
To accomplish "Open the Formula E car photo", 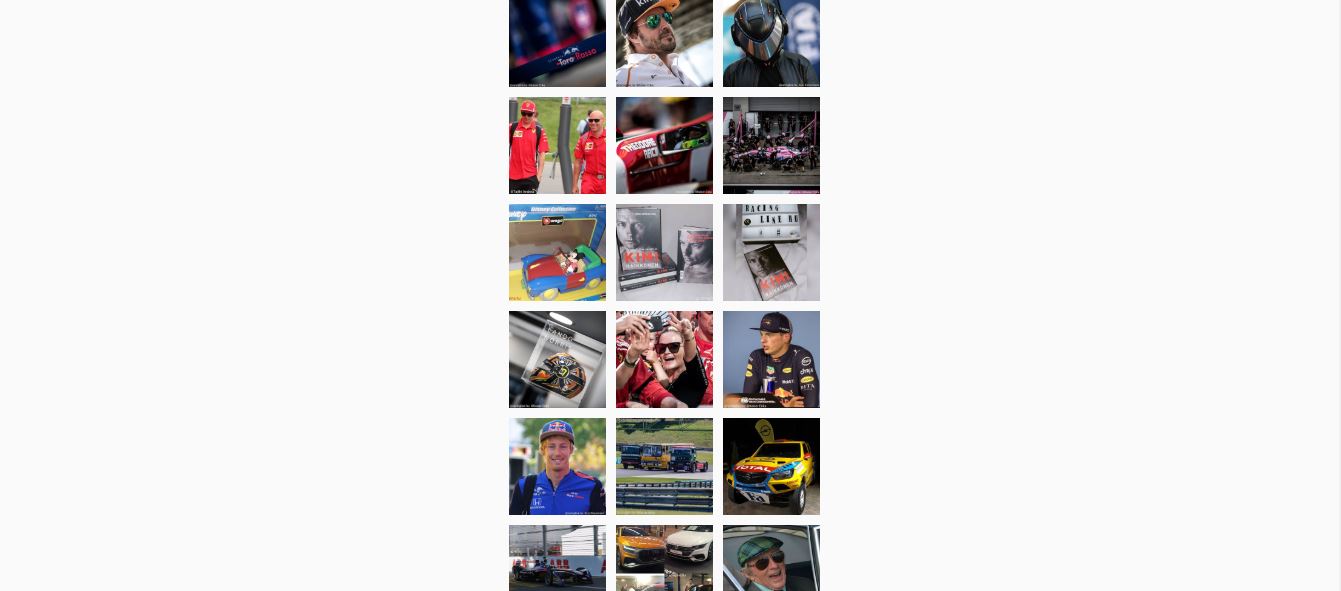I will (557, 558).
